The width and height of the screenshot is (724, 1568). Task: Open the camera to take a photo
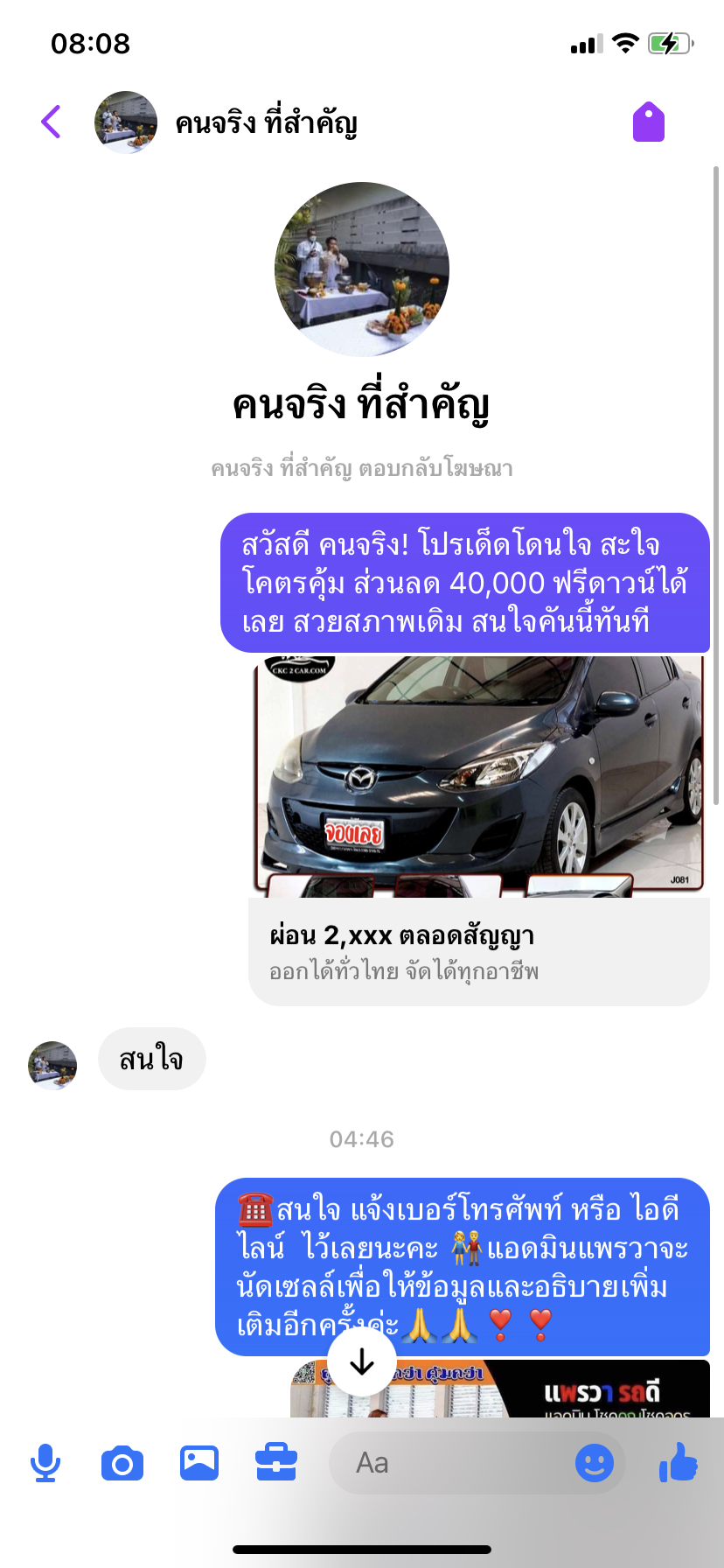122,1463
